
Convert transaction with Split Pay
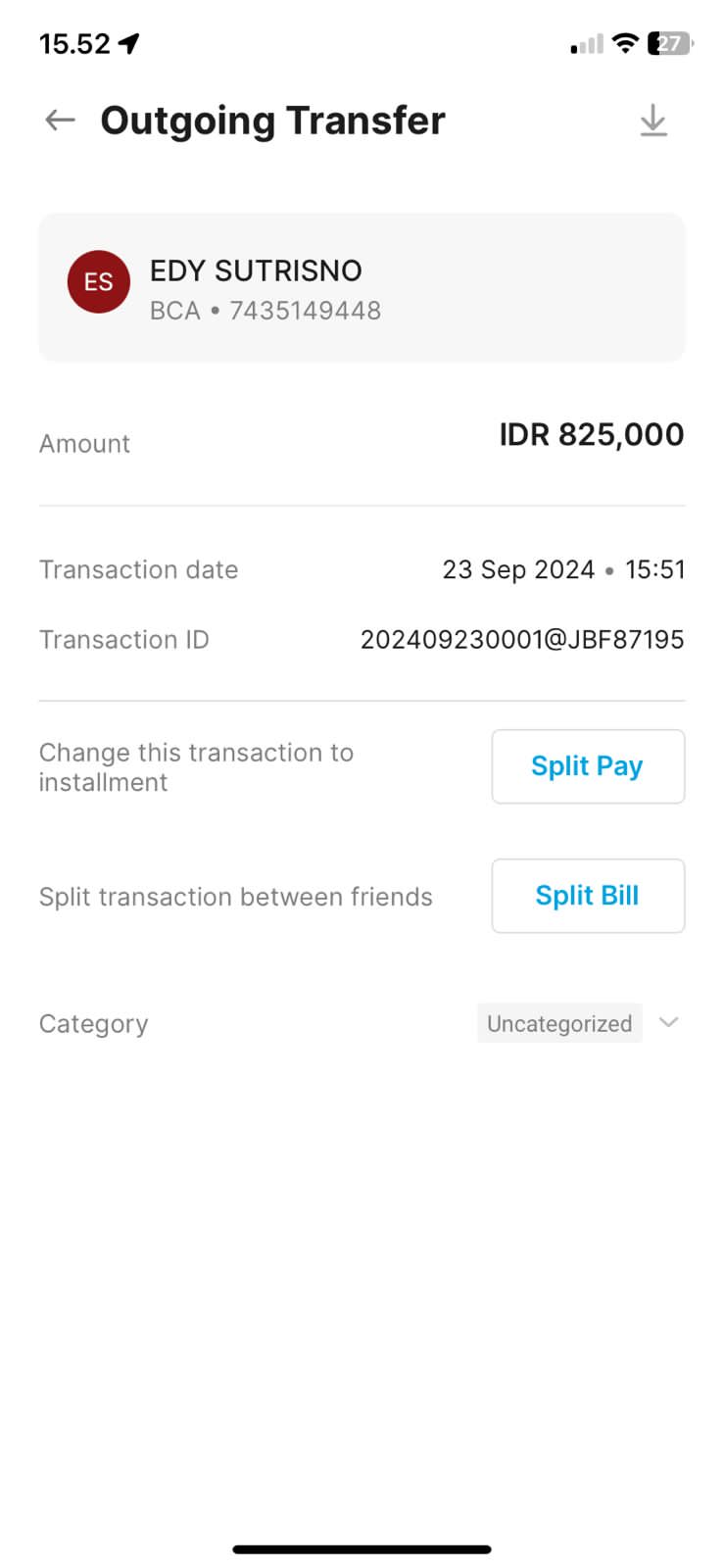587,766
